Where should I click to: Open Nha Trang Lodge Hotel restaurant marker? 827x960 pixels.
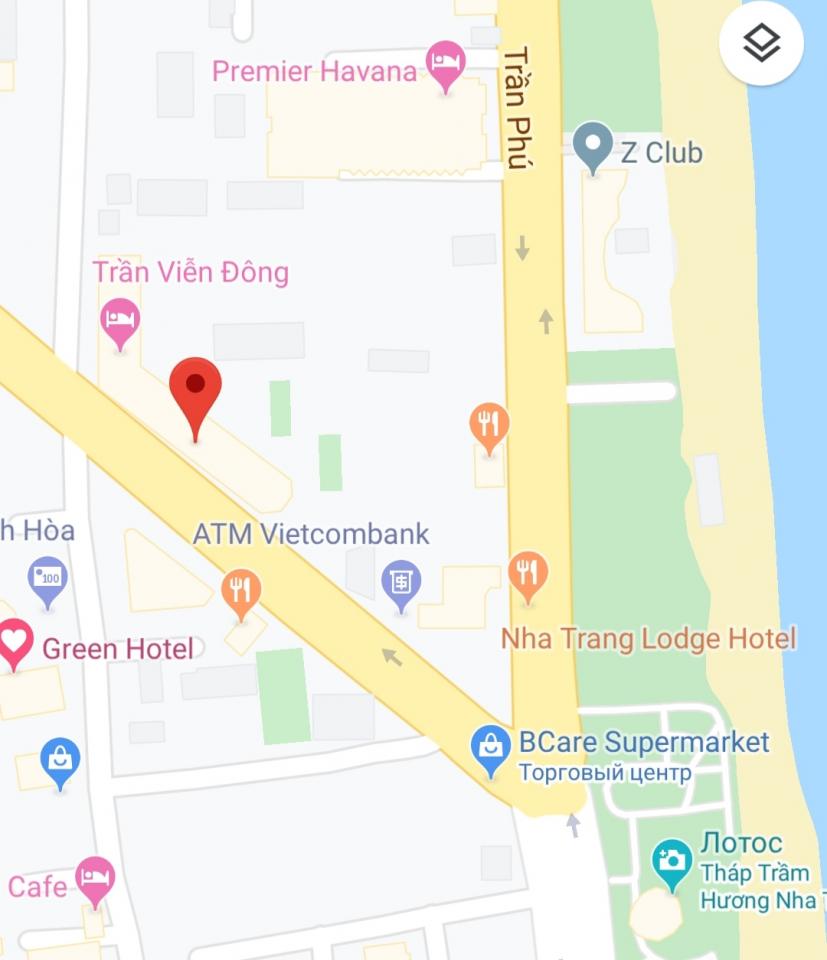[527, 575]
